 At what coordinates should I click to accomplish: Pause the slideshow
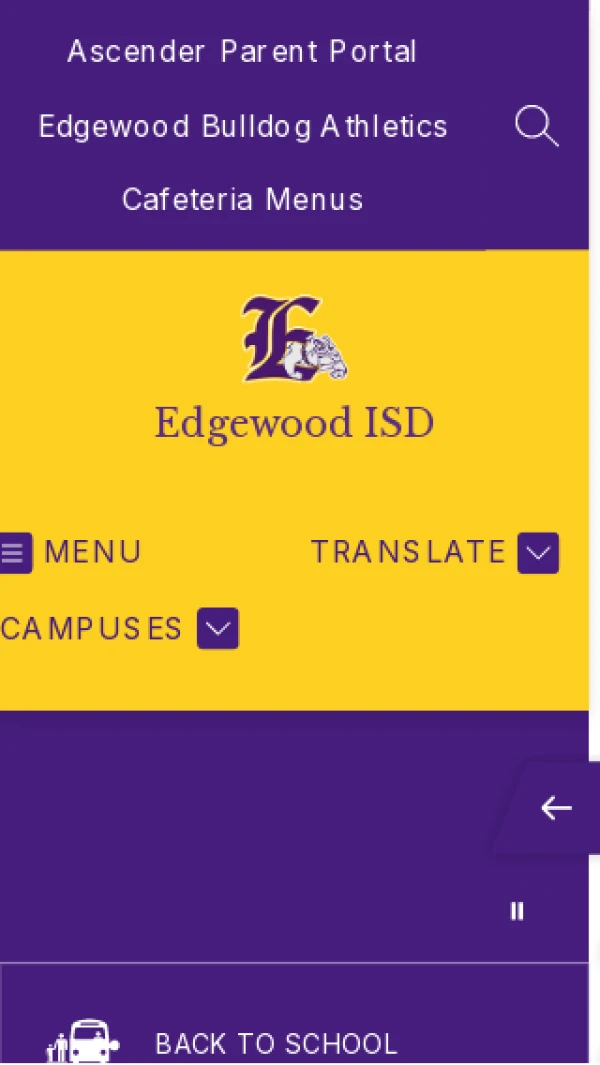517,911
